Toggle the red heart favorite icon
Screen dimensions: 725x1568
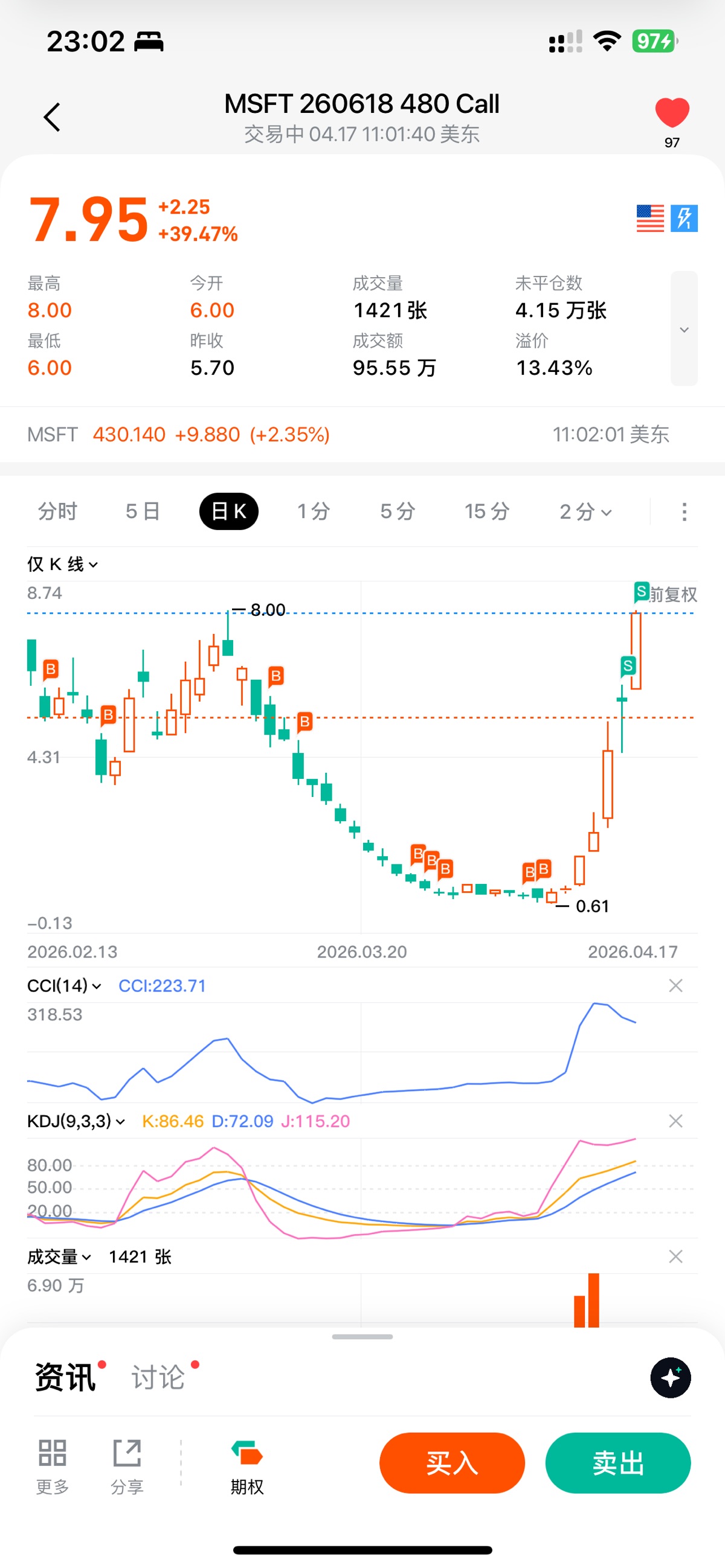pyautogui.click(x=671, y=113)
